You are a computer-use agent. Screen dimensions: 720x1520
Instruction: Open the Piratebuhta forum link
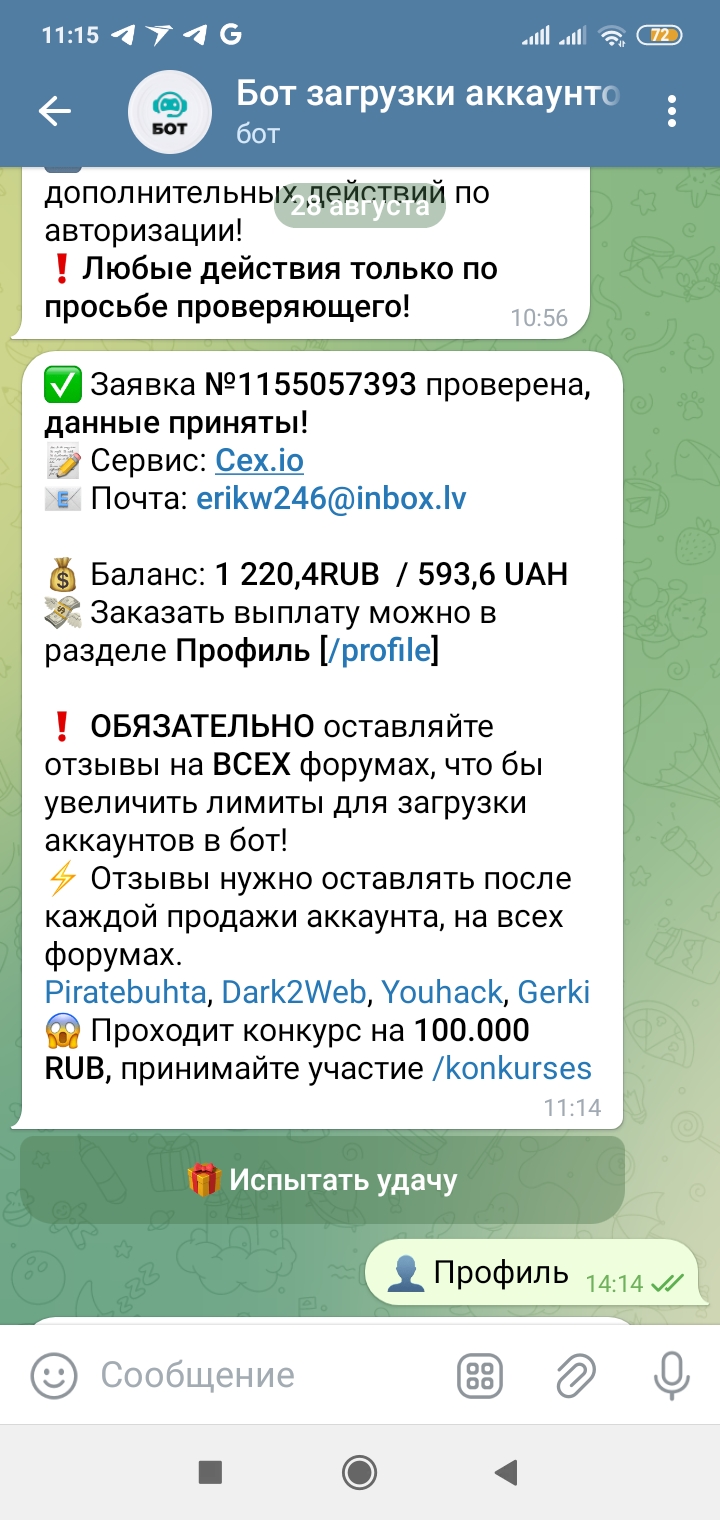pyautogui.click(x=126, y=992)
